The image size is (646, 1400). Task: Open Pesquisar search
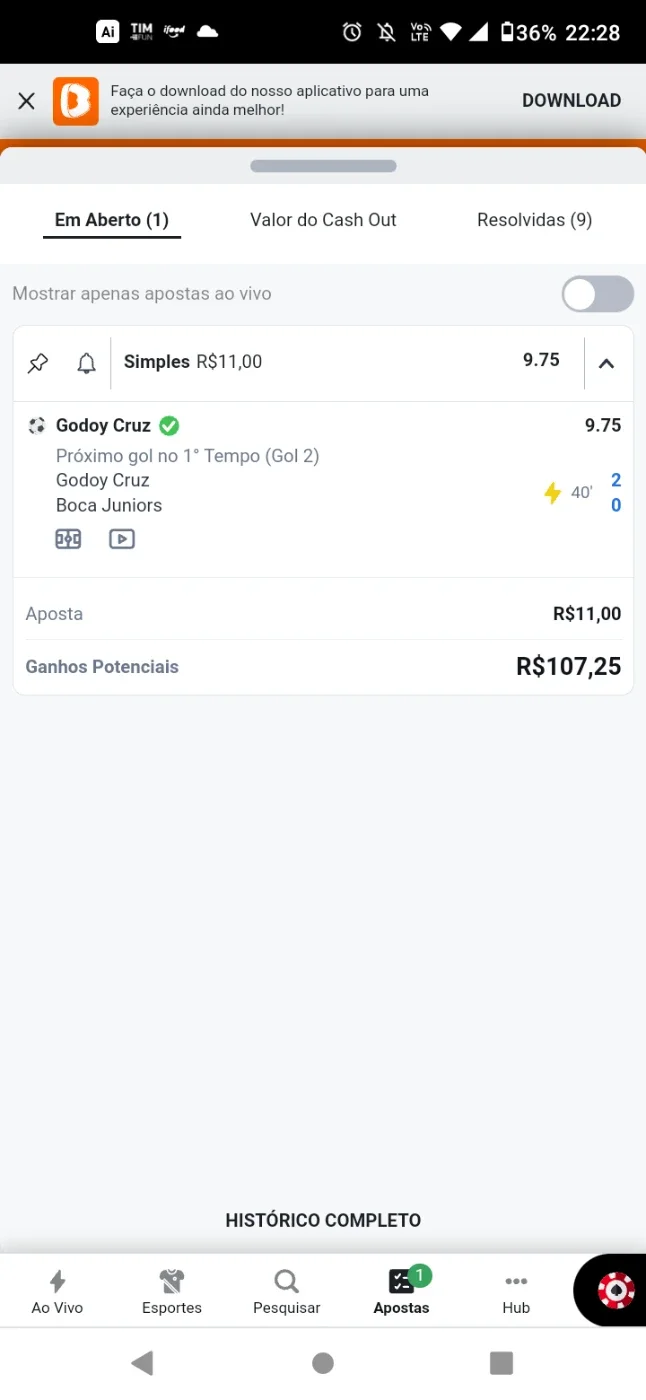pyautogui.click(x=287, y=1292)
